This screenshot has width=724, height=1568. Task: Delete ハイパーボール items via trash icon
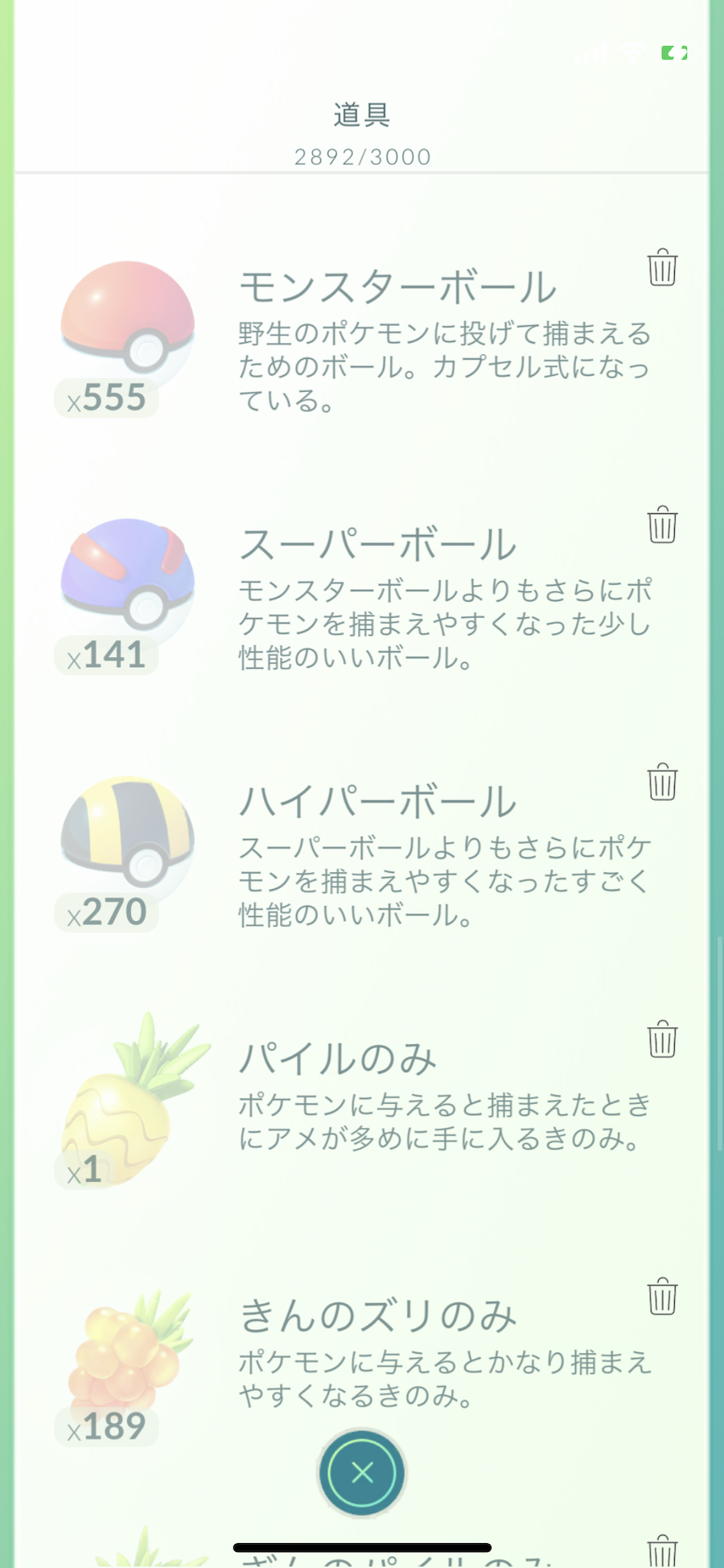pos(662,782)
